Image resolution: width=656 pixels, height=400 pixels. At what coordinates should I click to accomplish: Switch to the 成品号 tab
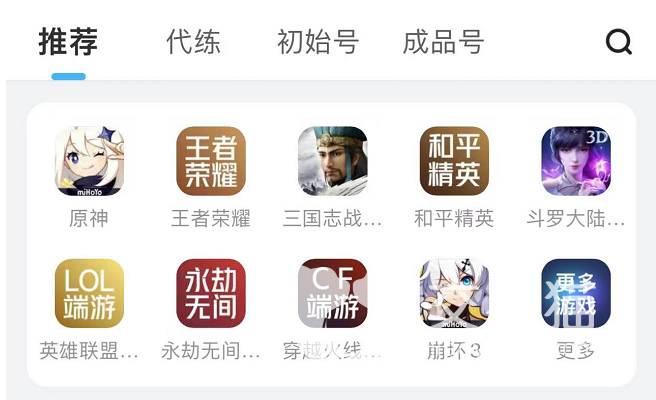[x=443, y=42]
